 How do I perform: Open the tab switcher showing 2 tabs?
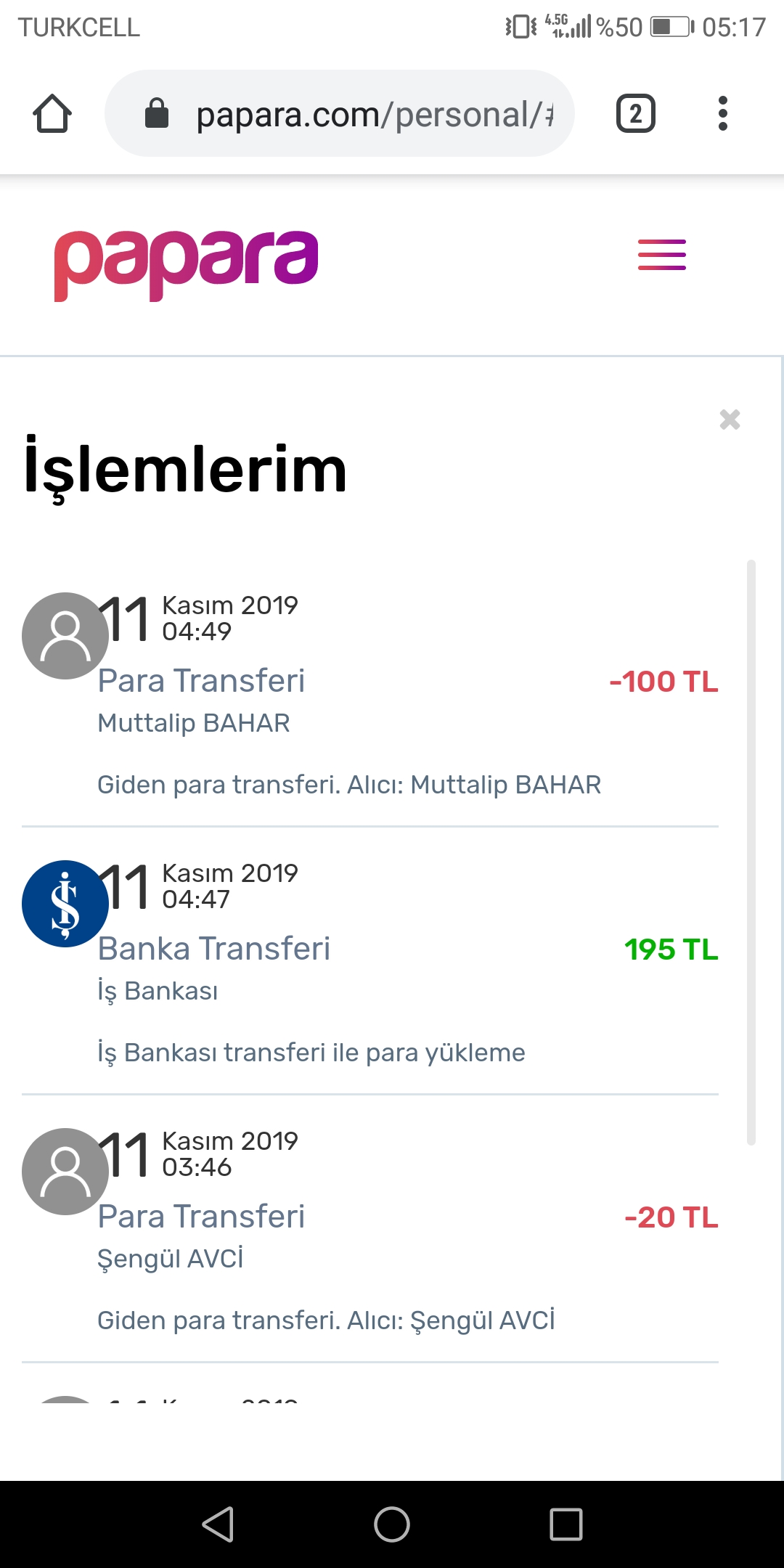click(x=636, y=114)
